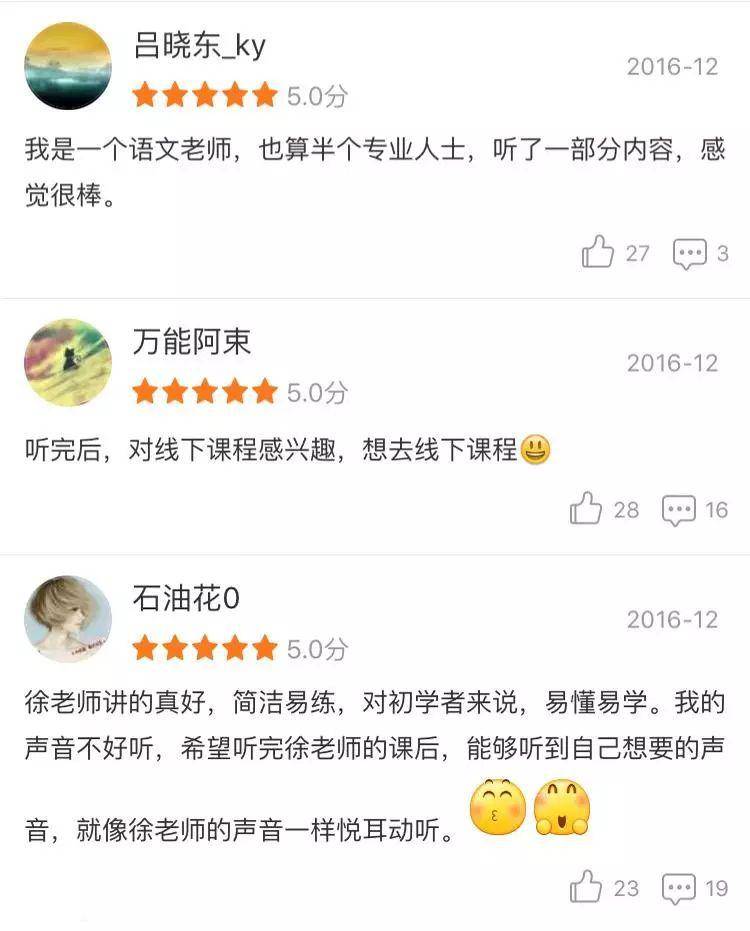Open comments on 万能阿束's review

point(679,511)
